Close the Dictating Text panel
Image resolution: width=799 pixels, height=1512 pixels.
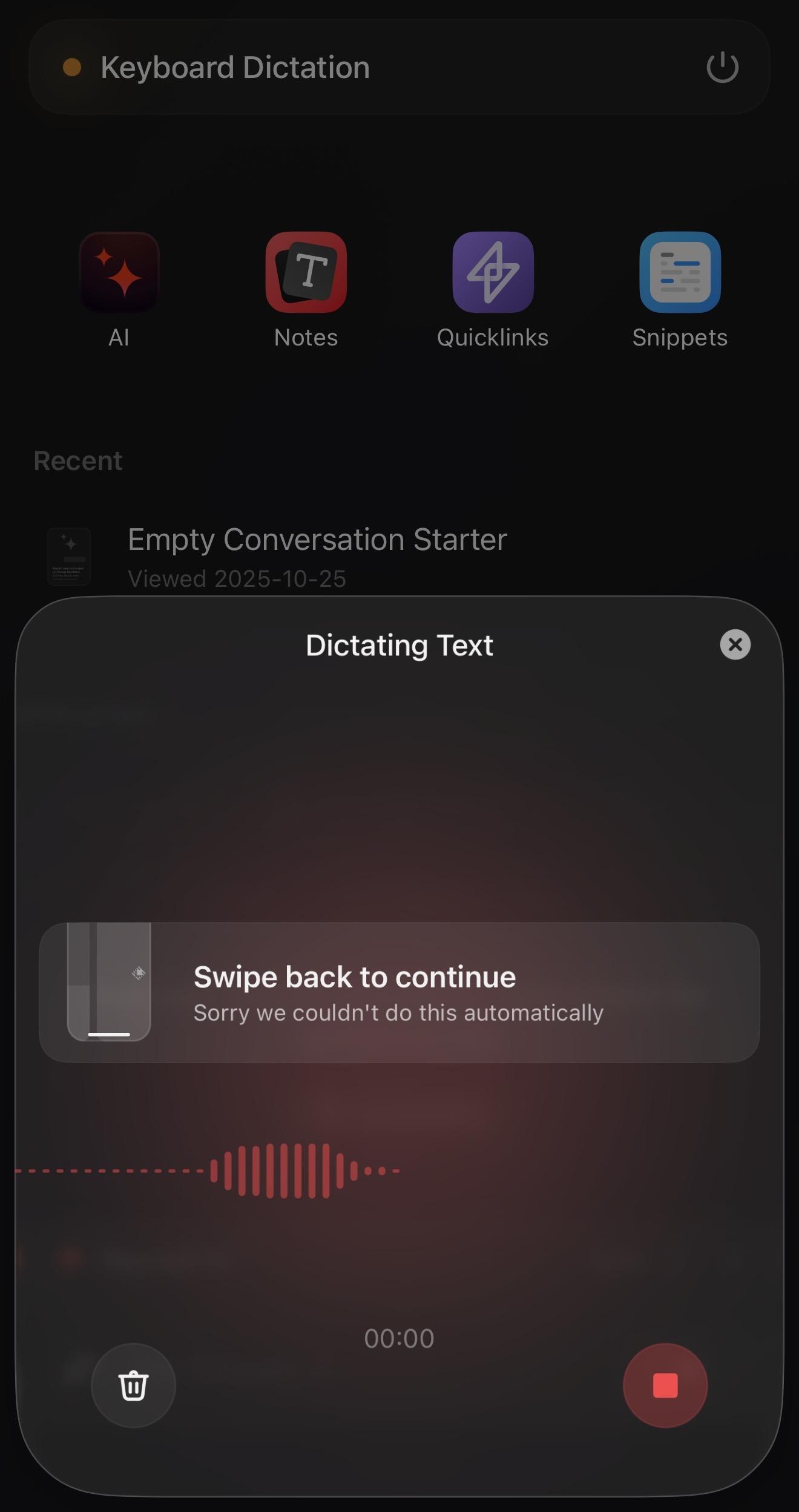pyautogui.click(x=735, y=644)
